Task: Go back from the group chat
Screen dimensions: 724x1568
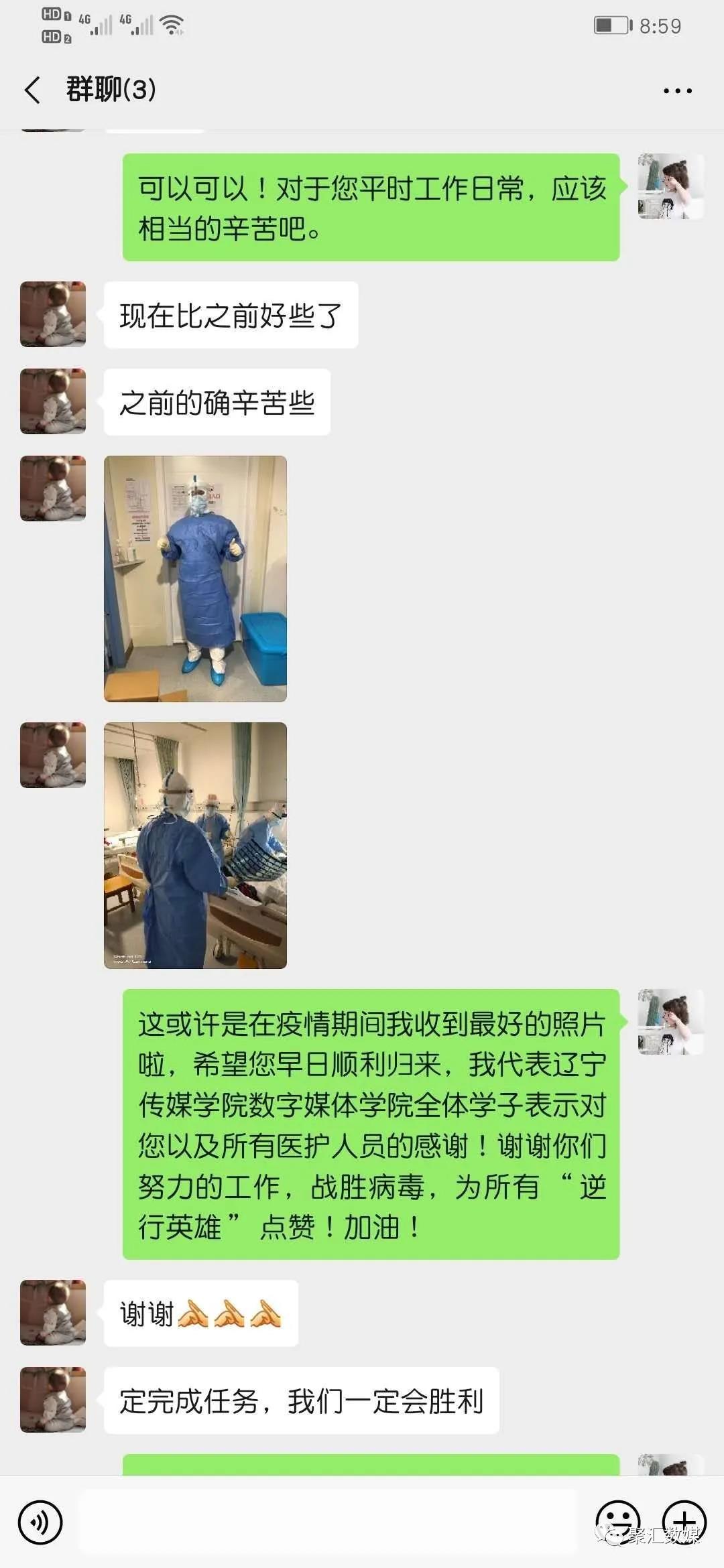Action: pyautogui.click(x=32, y=90)
